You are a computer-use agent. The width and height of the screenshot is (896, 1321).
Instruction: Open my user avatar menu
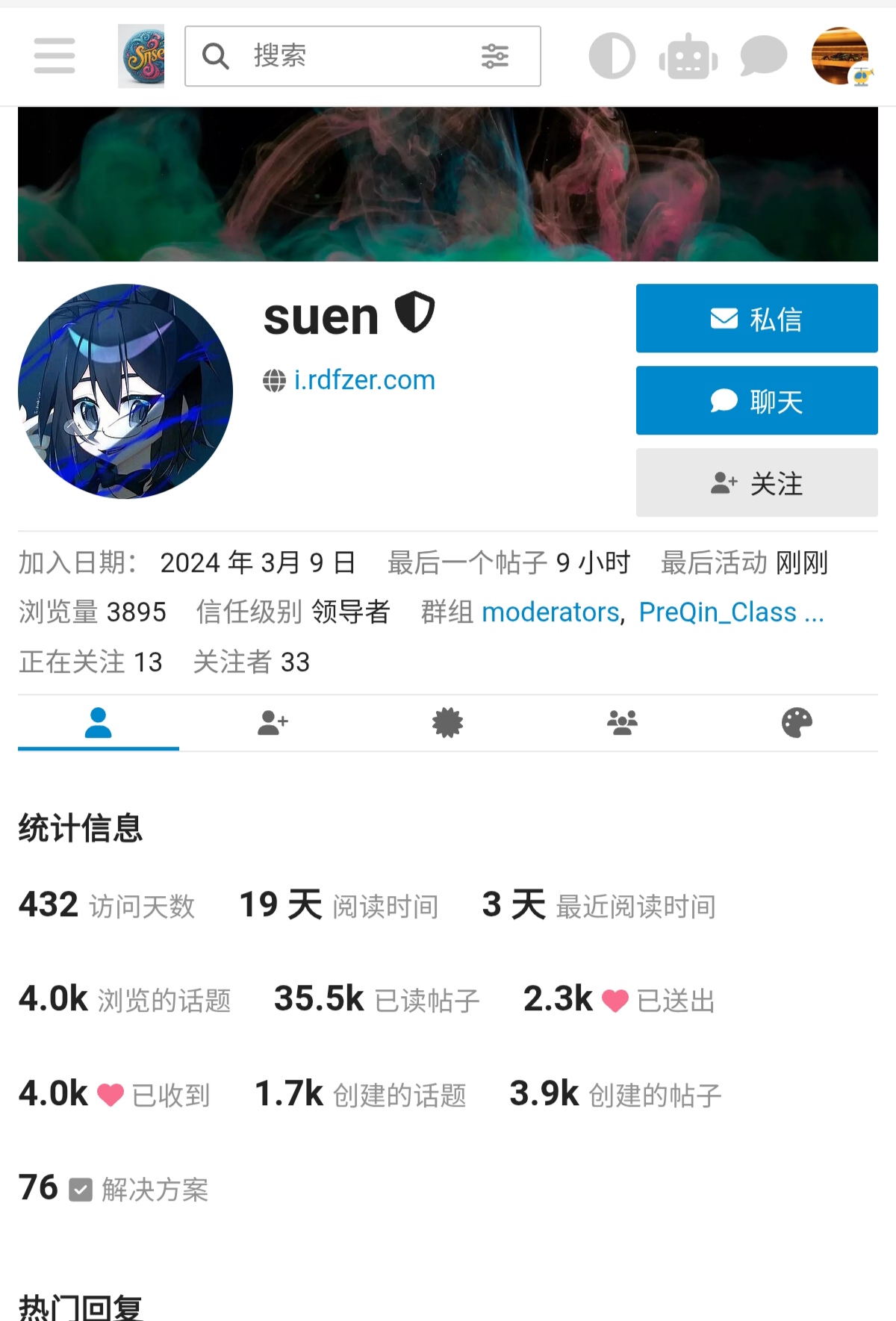pyautogui.click(x=841, y=56)
